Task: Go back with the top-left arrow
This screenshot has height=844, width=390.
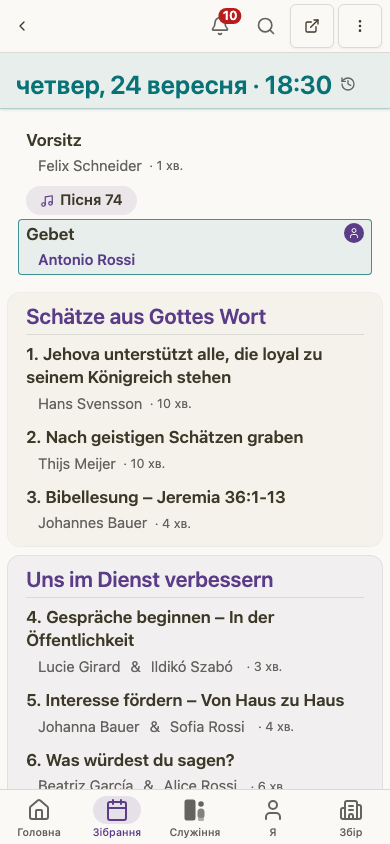Action: 22,26
